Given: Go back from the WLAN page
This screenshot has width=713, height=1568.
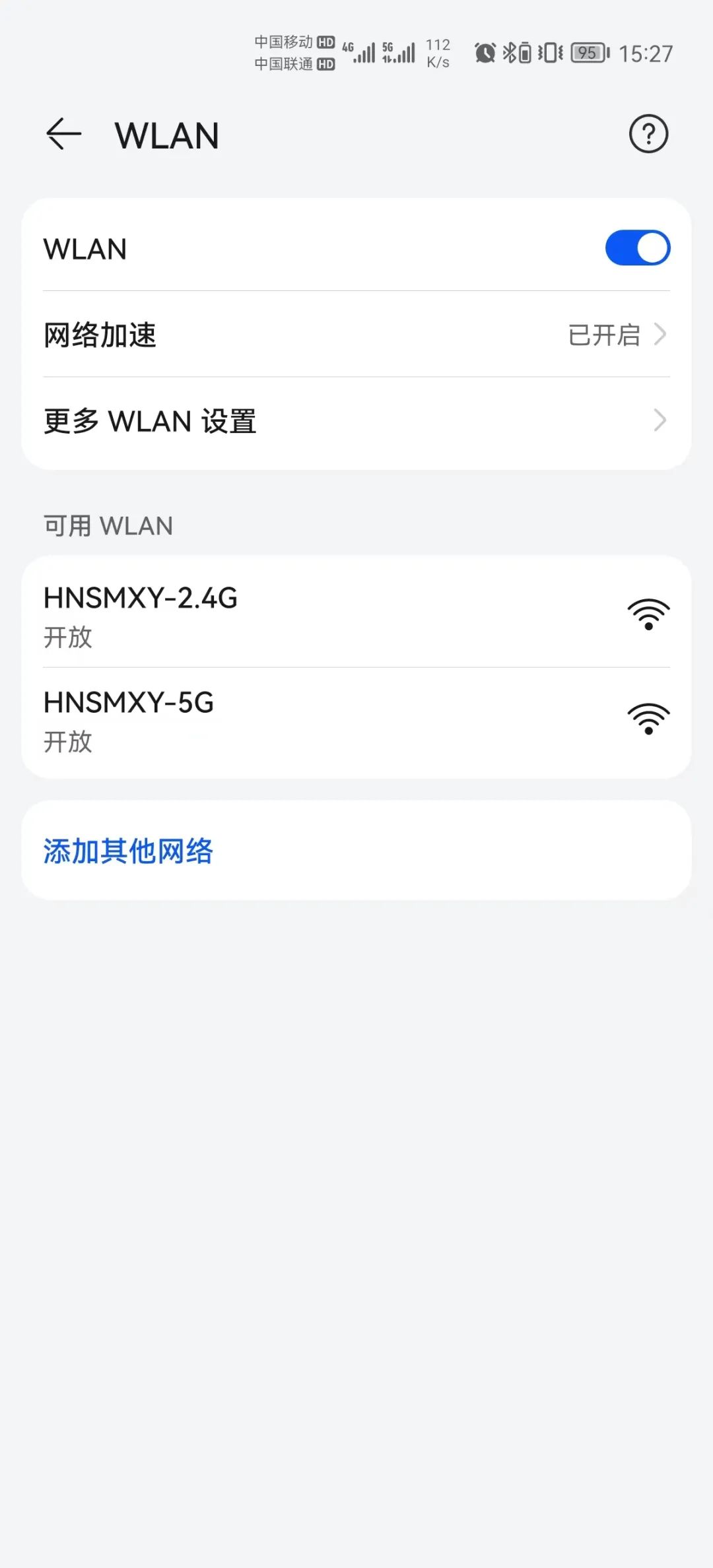Looking at the screenshot, I should pyautogui.click(x=63, y=135).
